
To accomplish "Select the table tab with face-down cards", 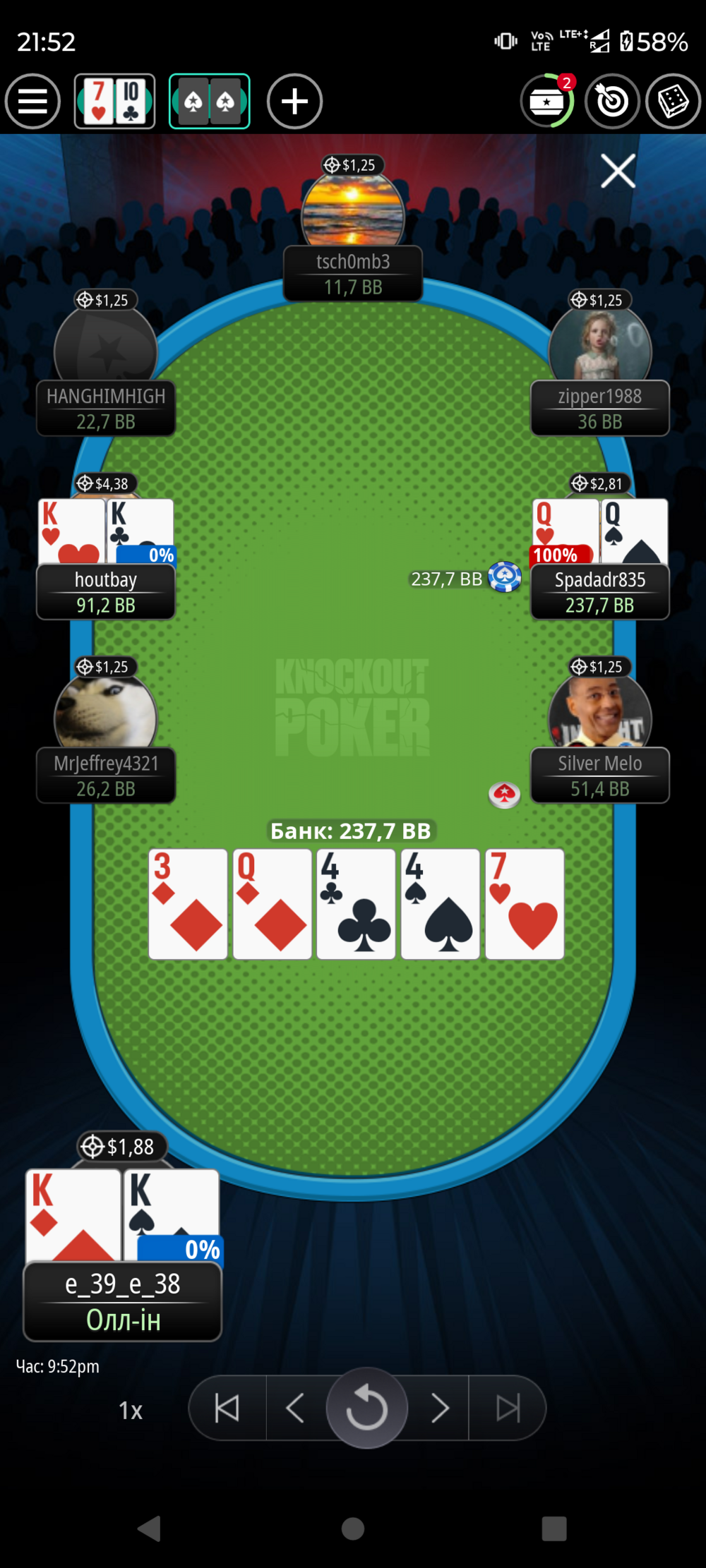I will [210, 102].
